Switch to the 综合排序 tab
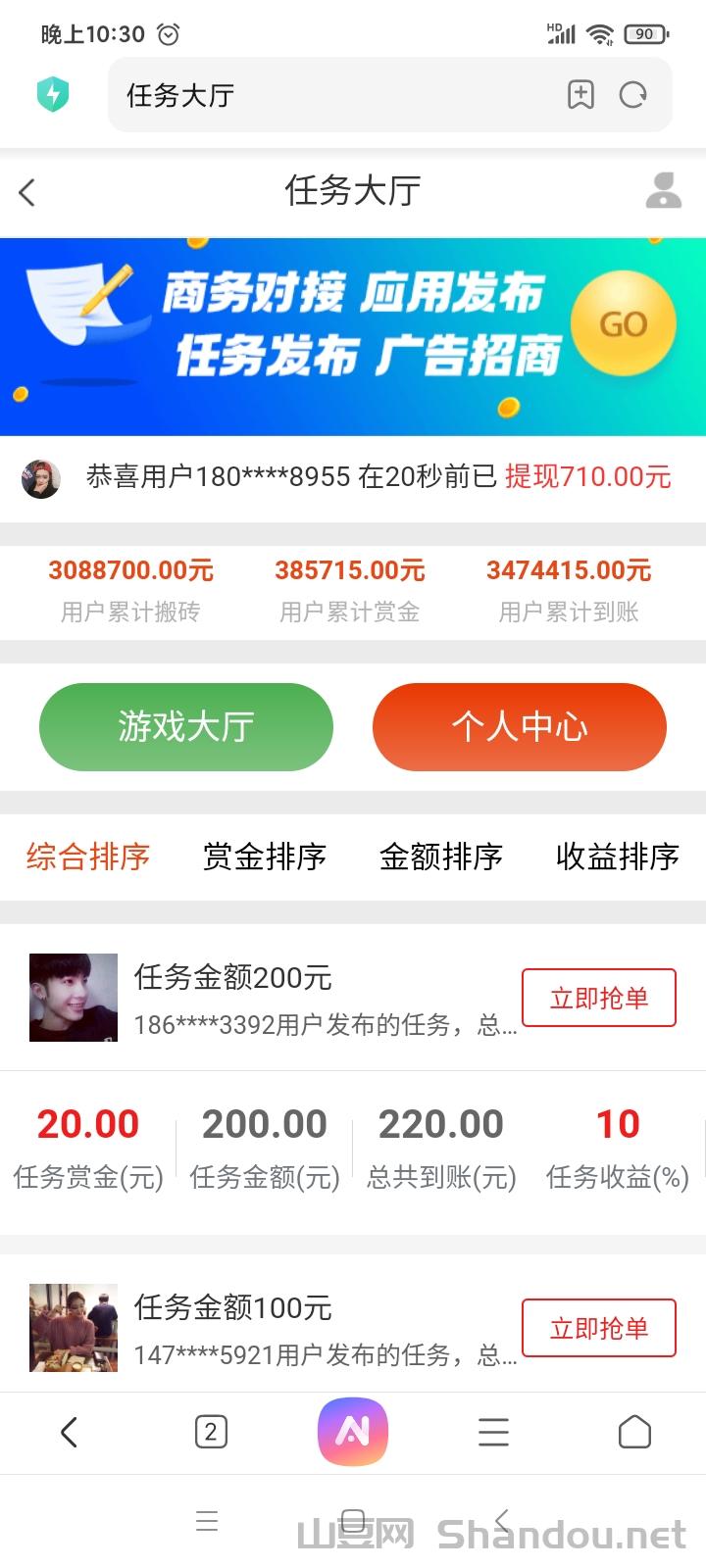Screen dimensions: 706x1568 pos(88,857)
